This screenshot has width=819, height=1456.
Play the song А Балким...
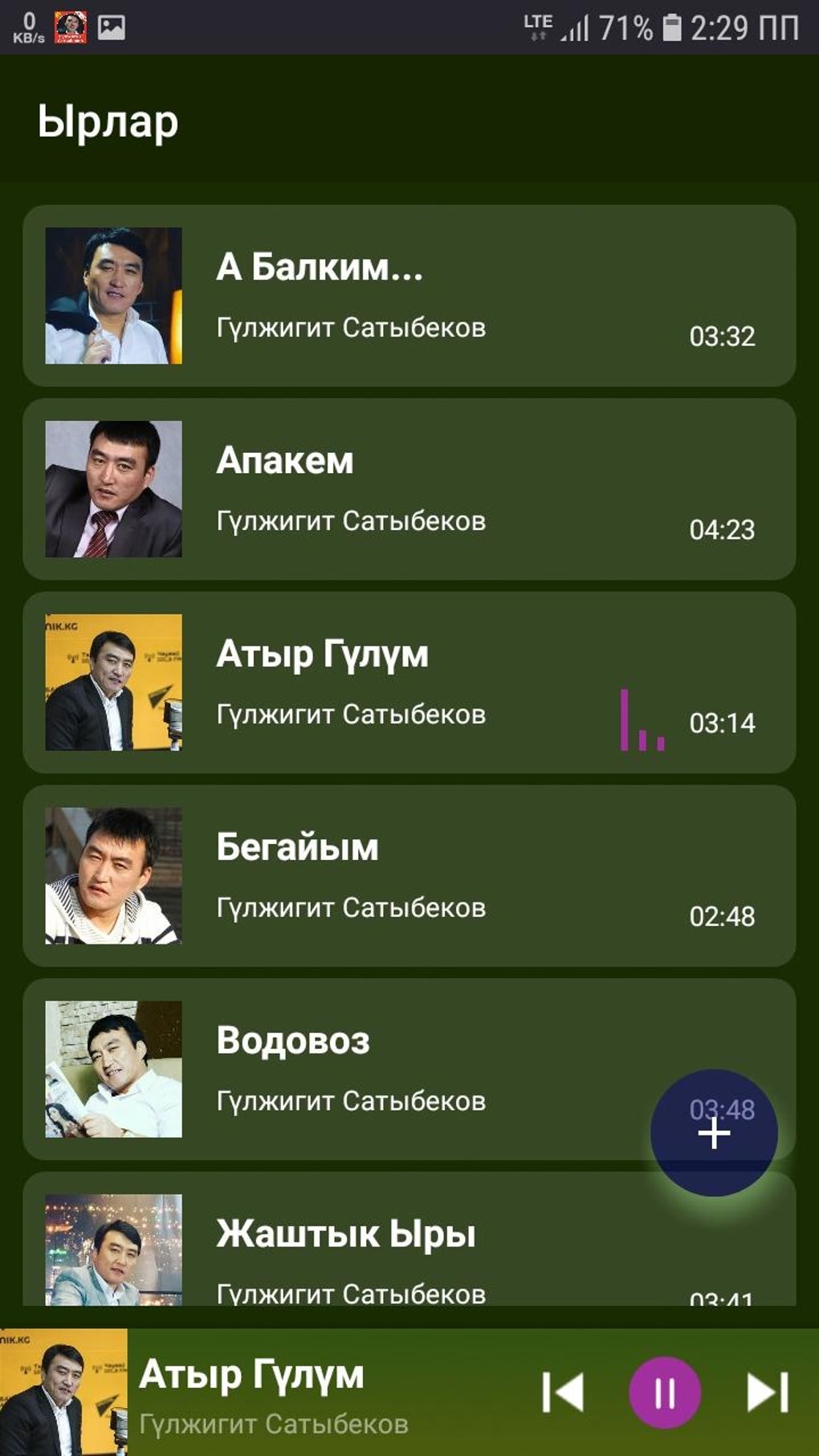coord(409,296)
